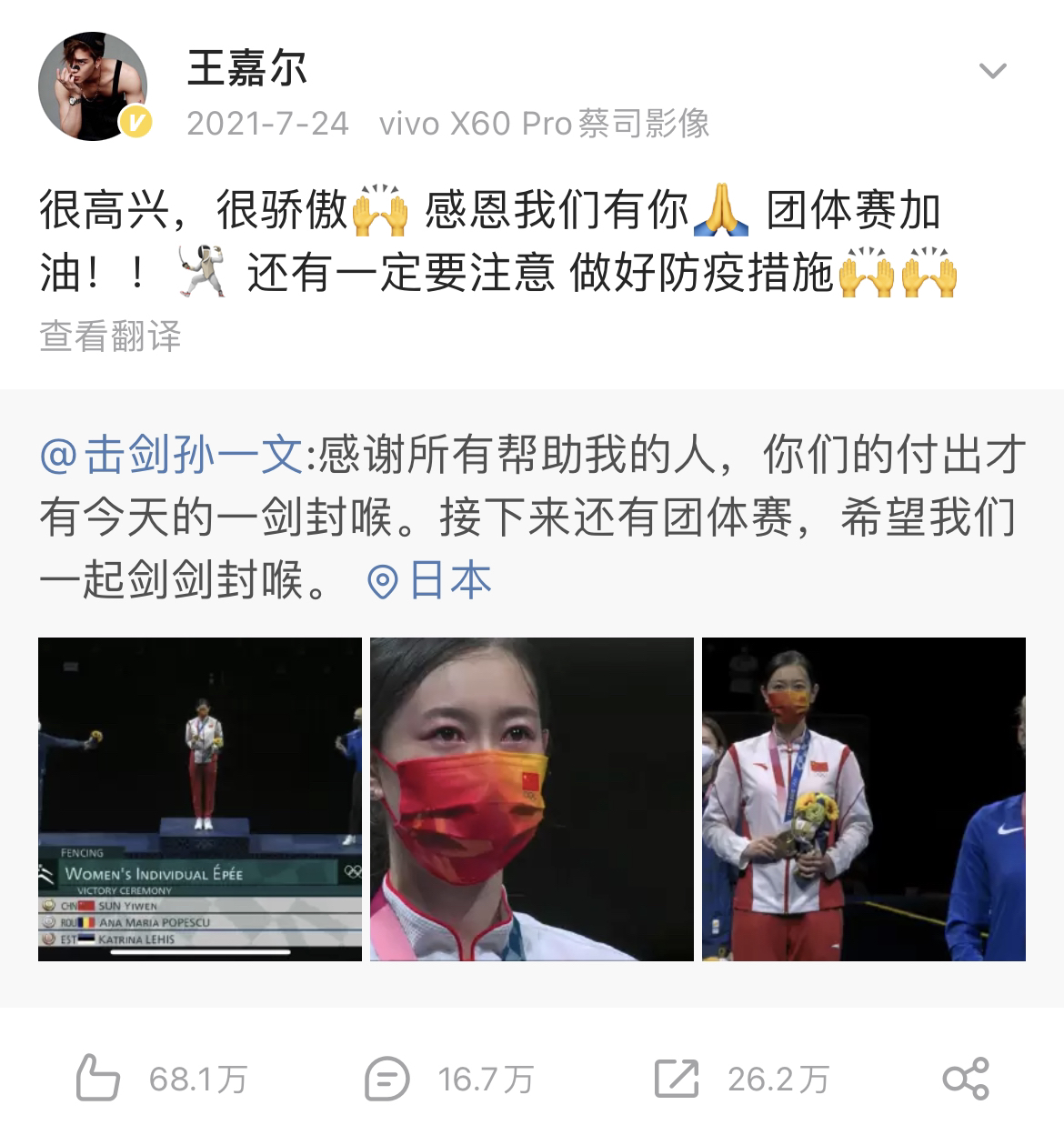Image resolution: width=1064 pixels, height=1125 pixels.
Task: Tap 查看翻译 to translate the post
Action: (x=110, y=336)
